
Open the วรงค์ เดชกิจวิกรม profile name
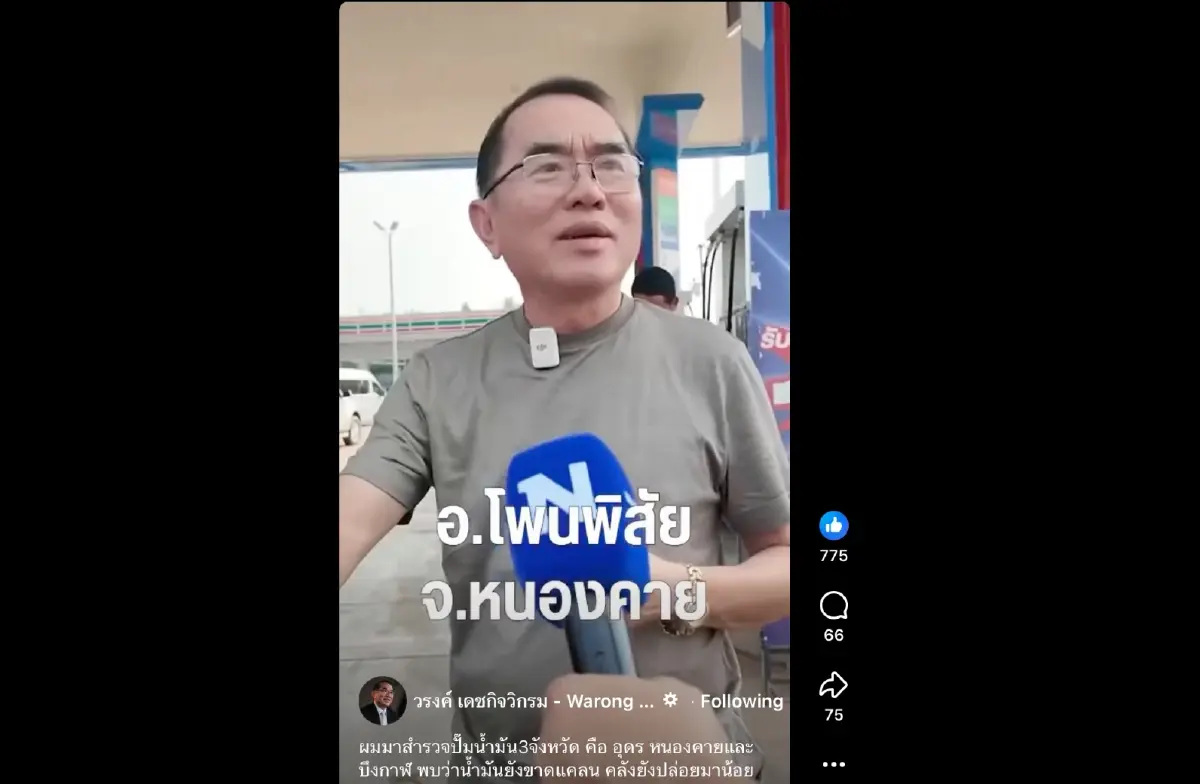[x=534, y=701]
